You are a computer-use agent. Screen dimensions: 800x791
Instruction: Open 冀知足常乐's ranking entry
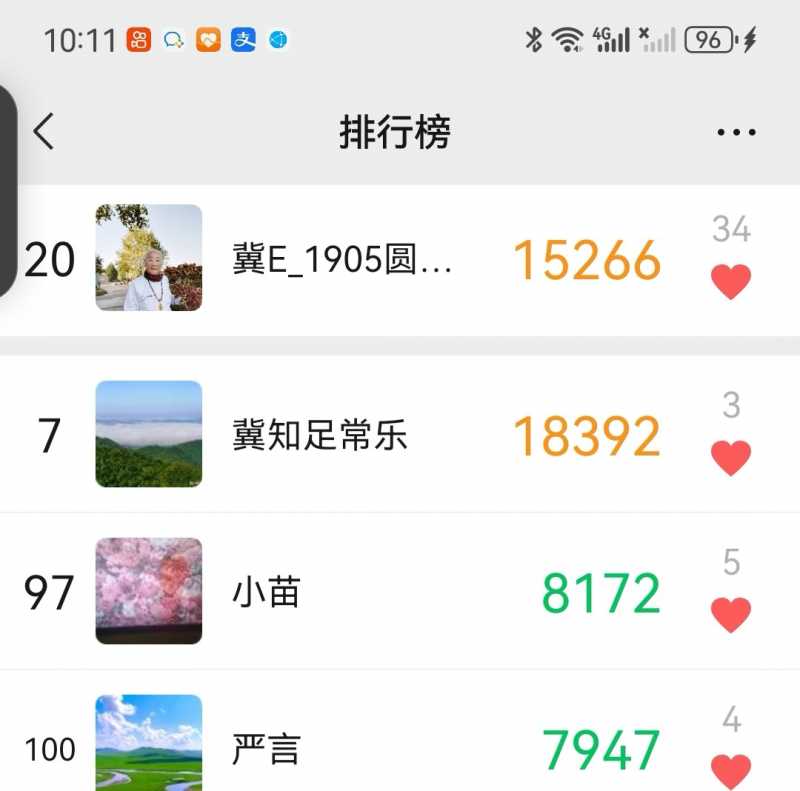pyautogui.click(x=320, y=436)
